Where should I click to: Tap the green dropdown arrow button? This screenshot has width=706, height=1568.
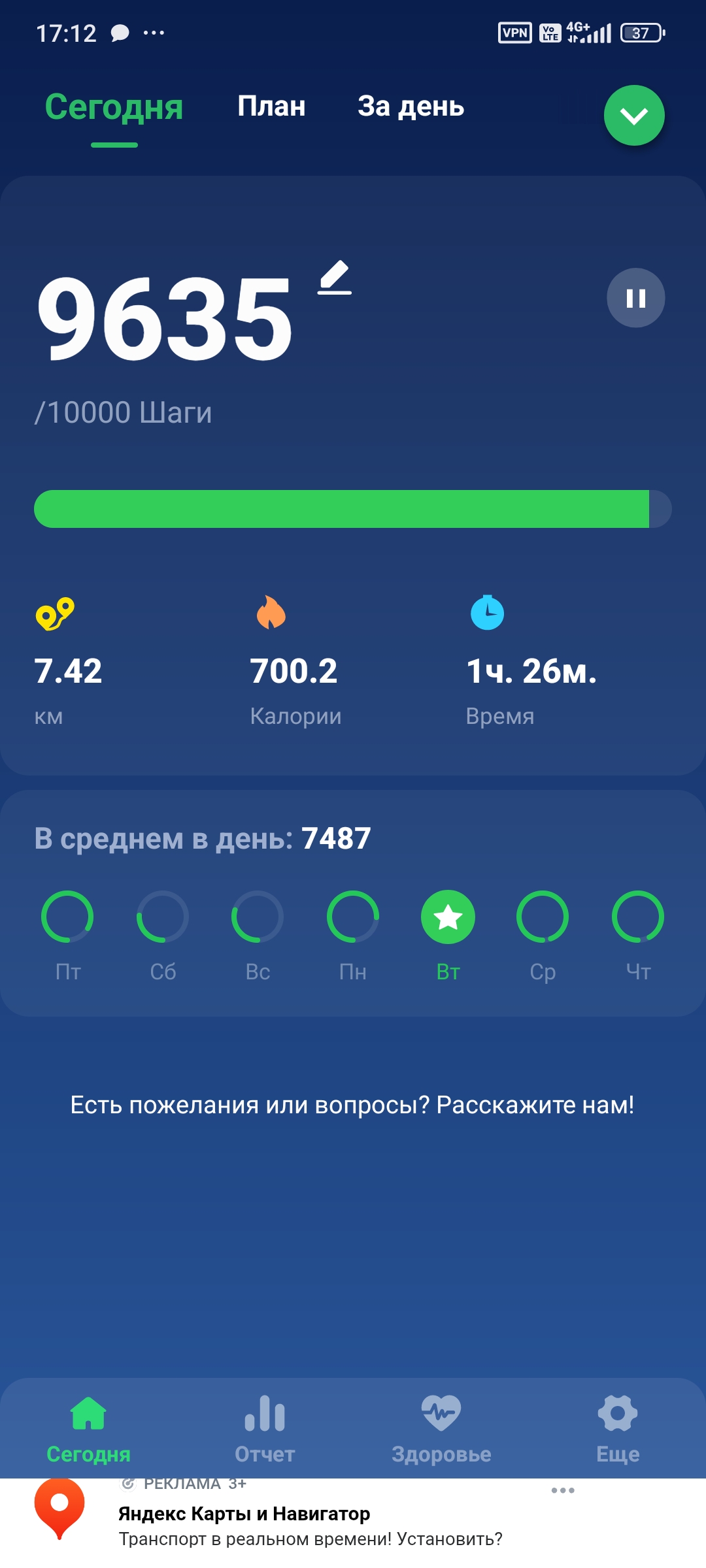pos(633,116)
